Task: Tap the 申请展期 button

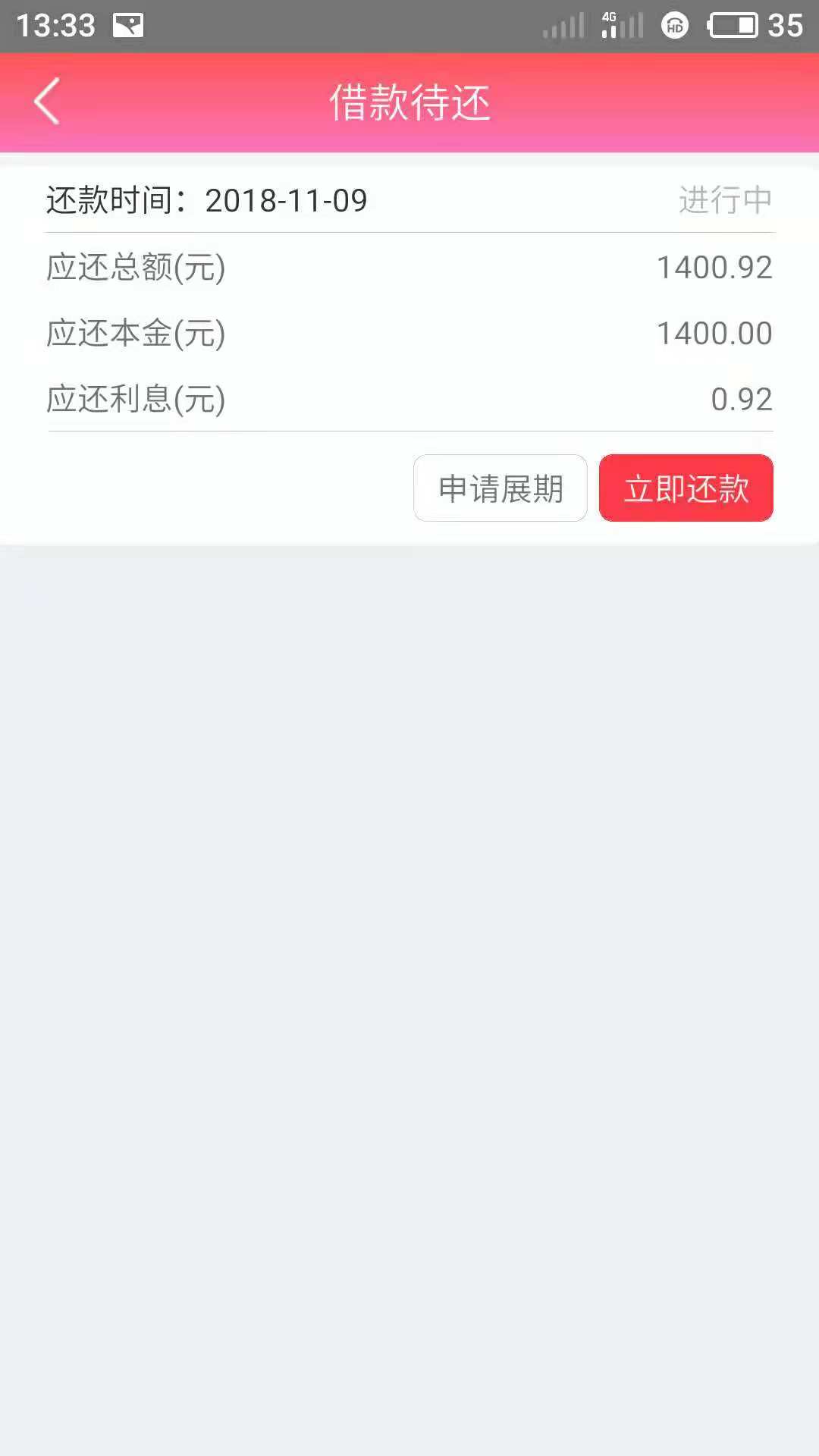Action: coord(500,488)
